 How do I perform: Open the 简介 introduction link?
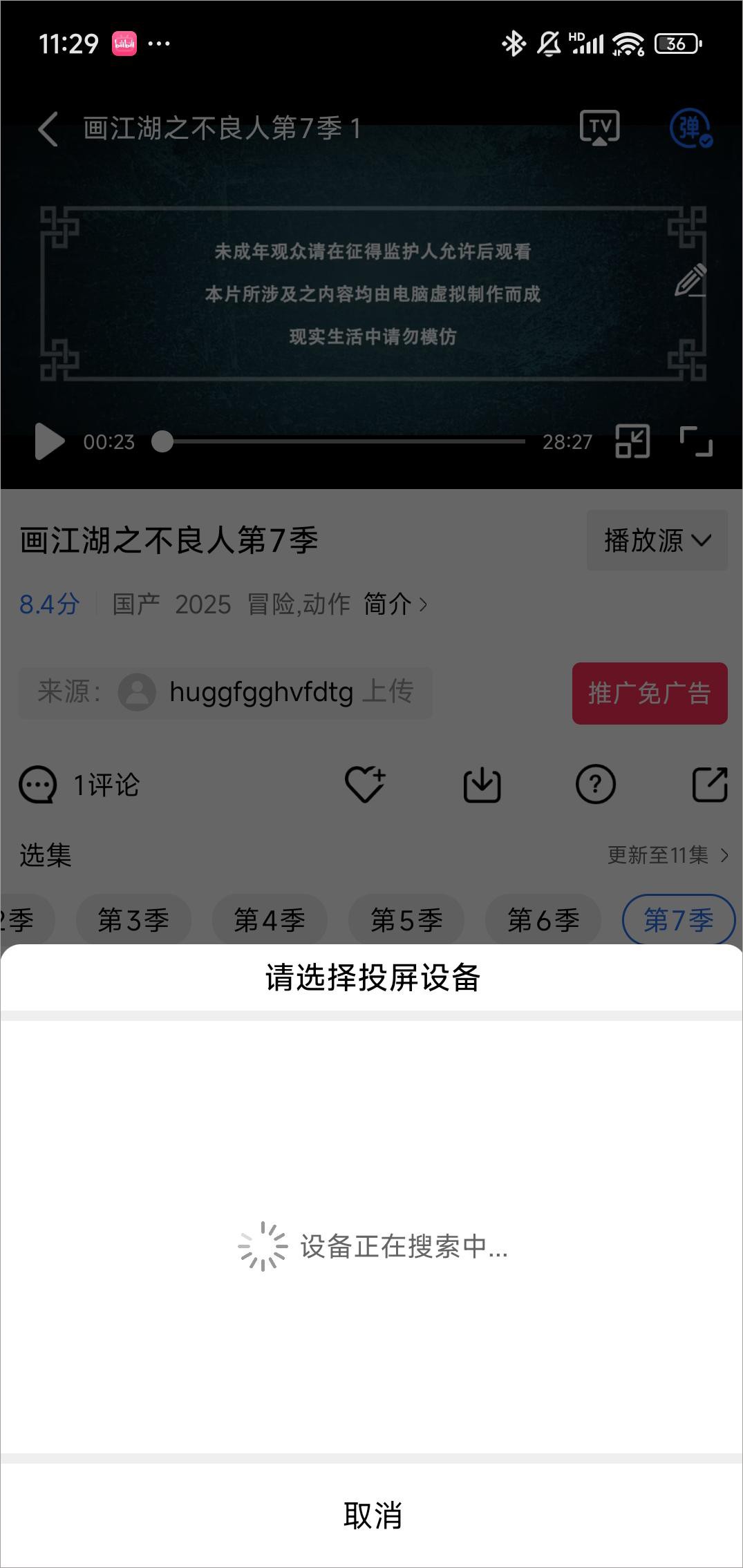click(395, 604)
